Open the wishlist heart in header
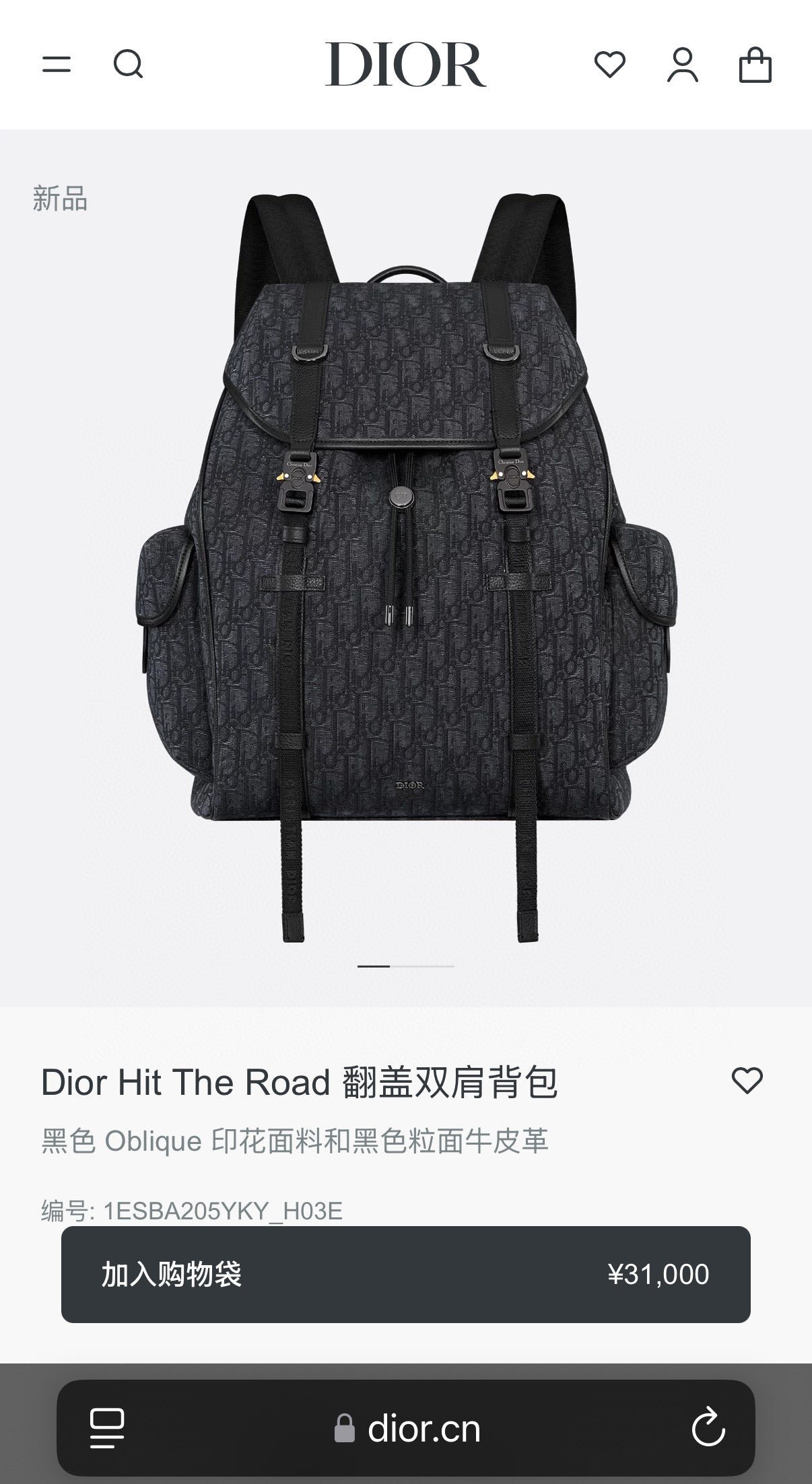Image resolution: width=812 pixels, height=1484 pixels. click(x=610, y=65)
